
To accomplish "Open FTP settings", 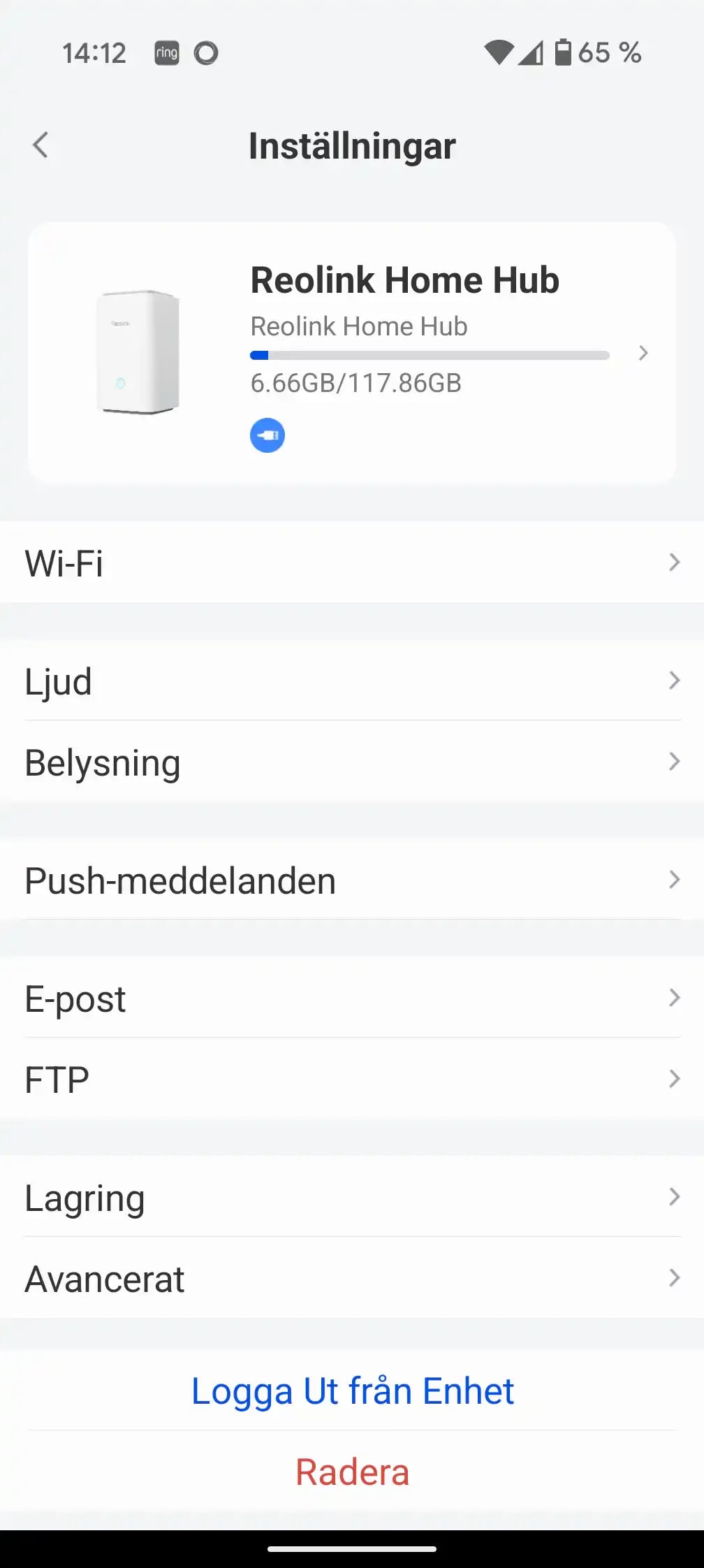I will (x=352, y=1079).
